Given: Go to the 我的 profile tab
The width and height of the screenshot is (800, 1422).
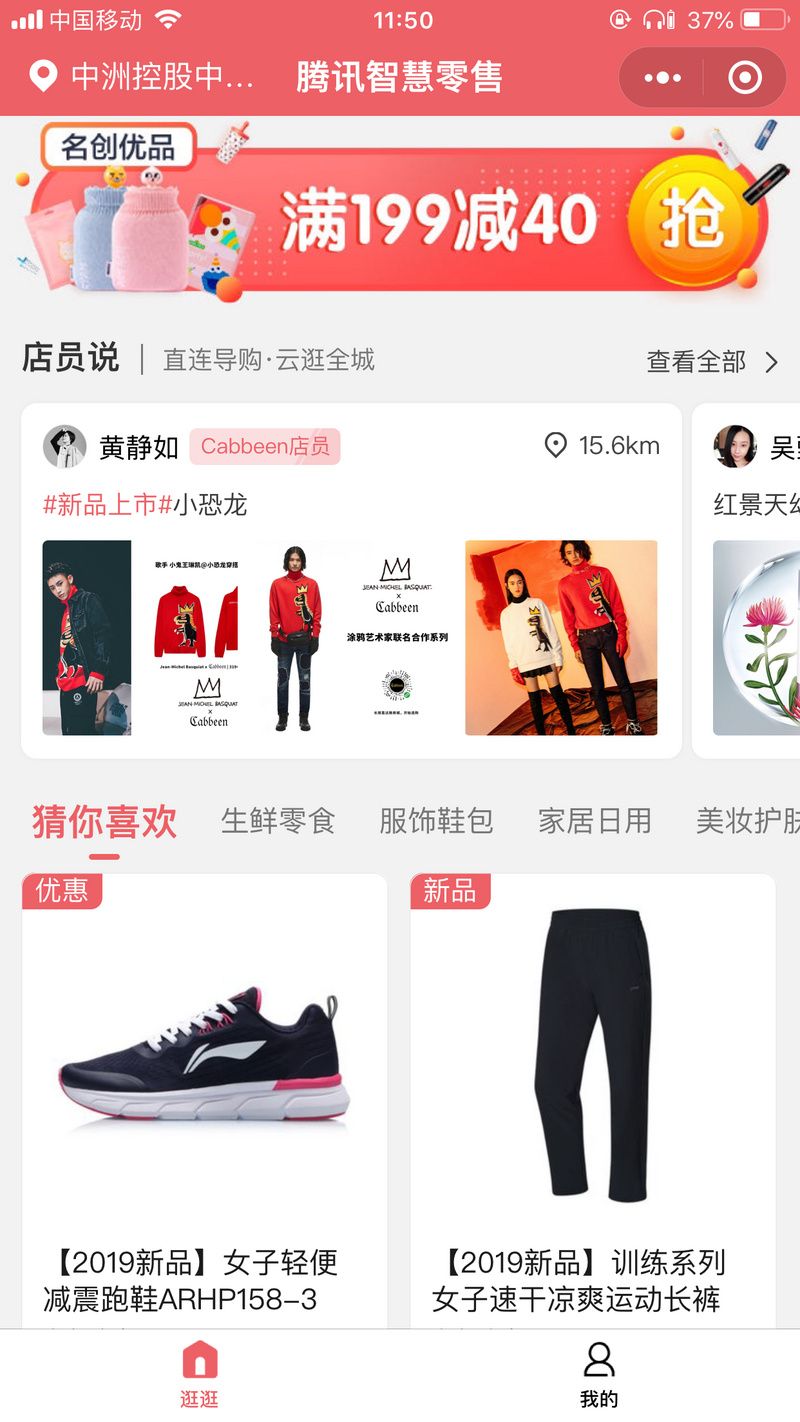Looking at the screenshot, I should tap(599, 1375).
